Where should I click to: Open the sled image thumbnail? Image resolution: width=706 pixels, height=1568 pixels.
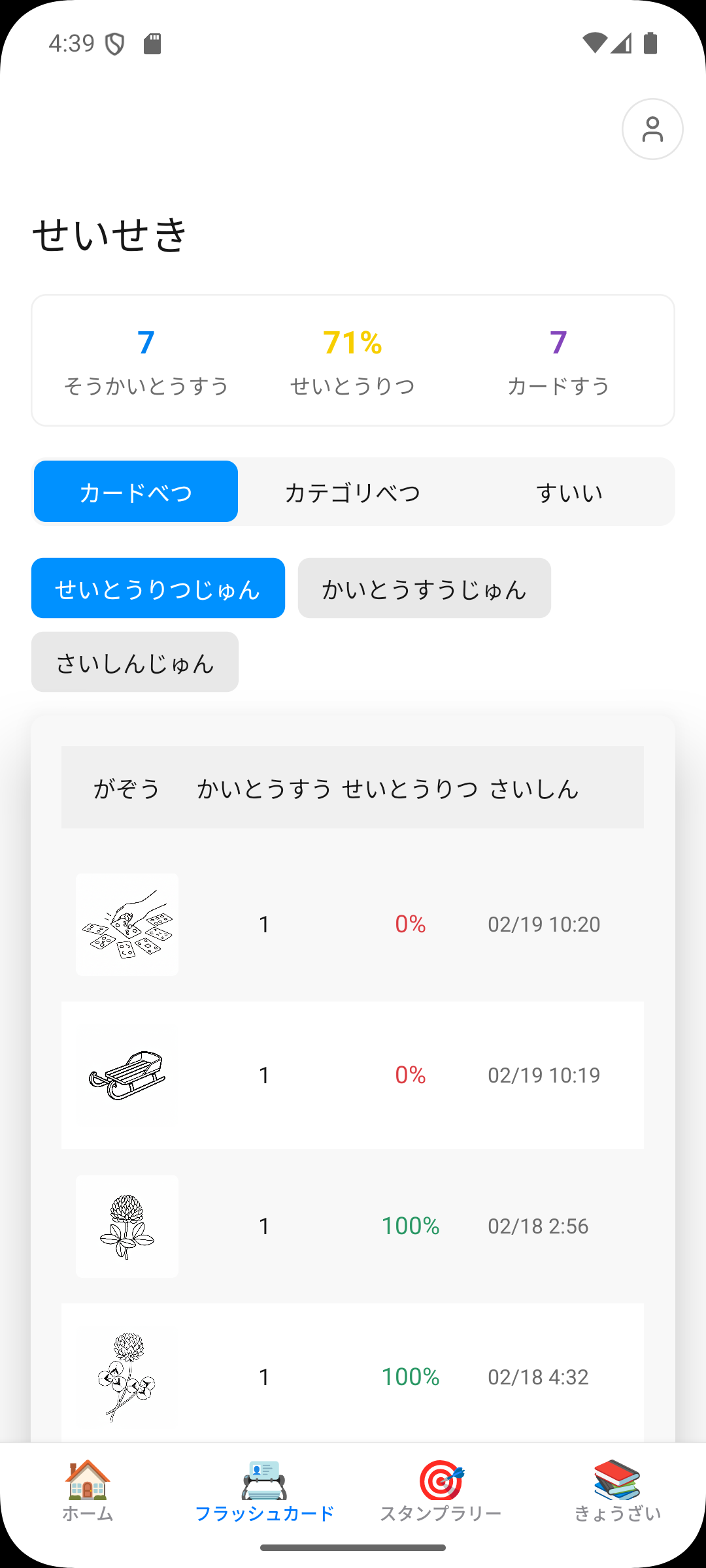[x=126, y=1075]
